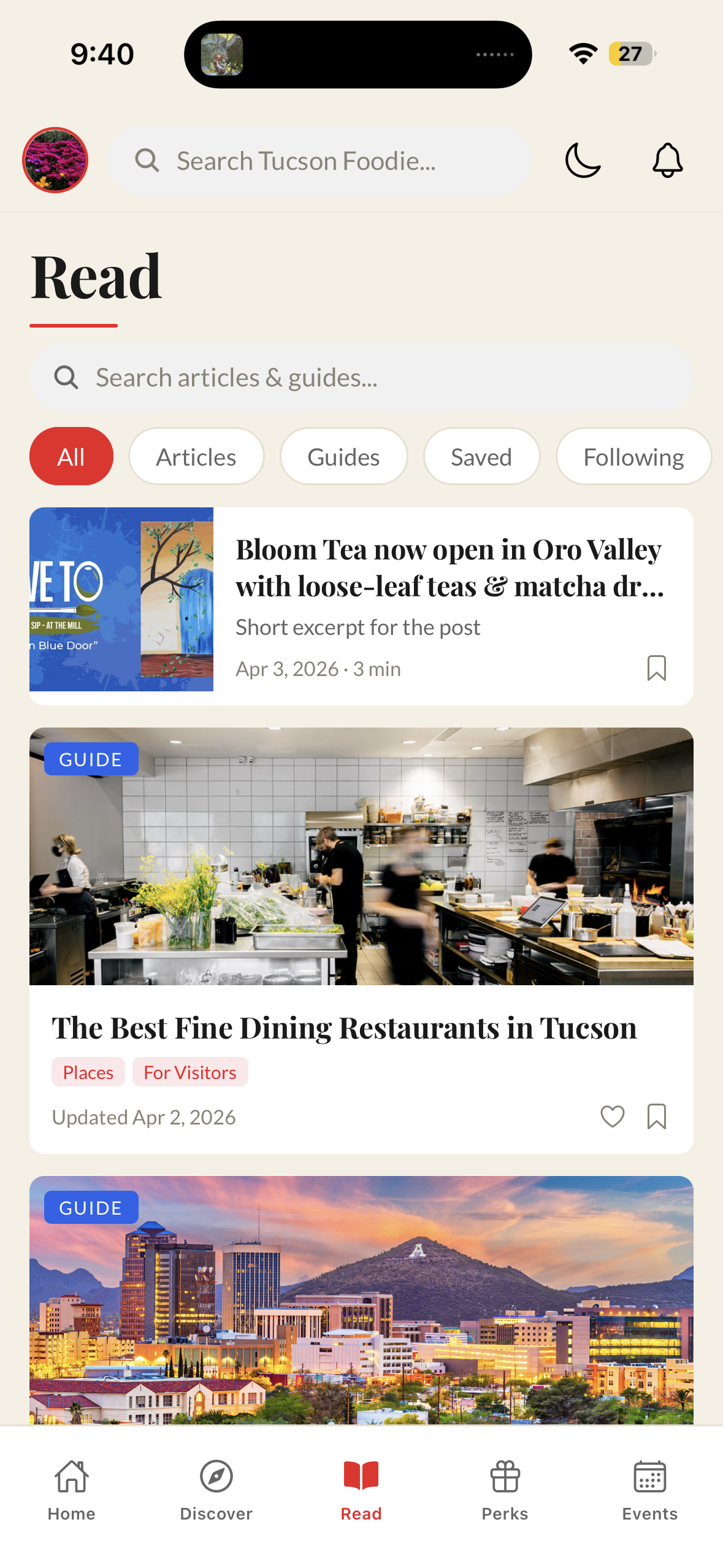Tap the Search Tucson Foodie field
The image size is (723, 1568).
(x=319, y=161)
